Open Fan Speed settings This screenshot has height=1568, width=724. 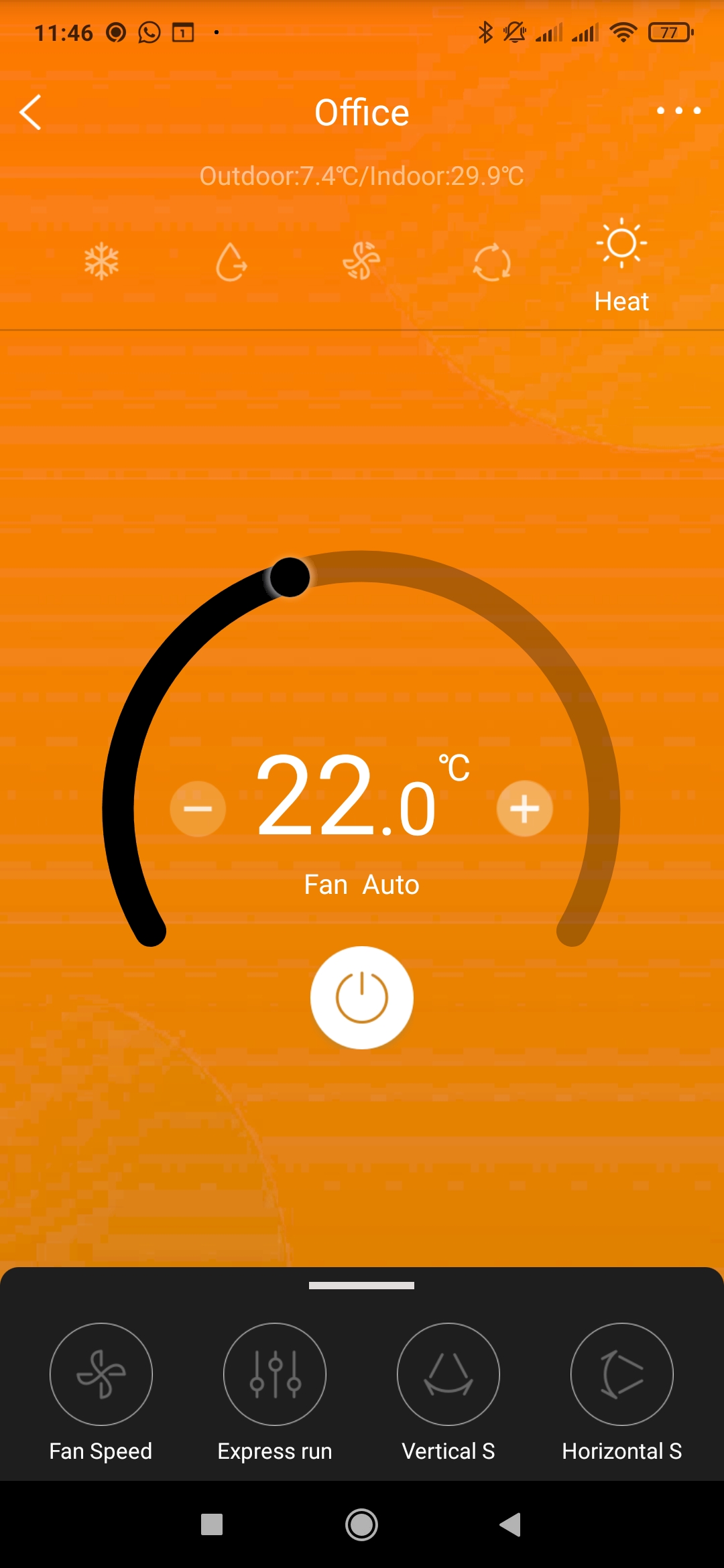pos(101,1374)
